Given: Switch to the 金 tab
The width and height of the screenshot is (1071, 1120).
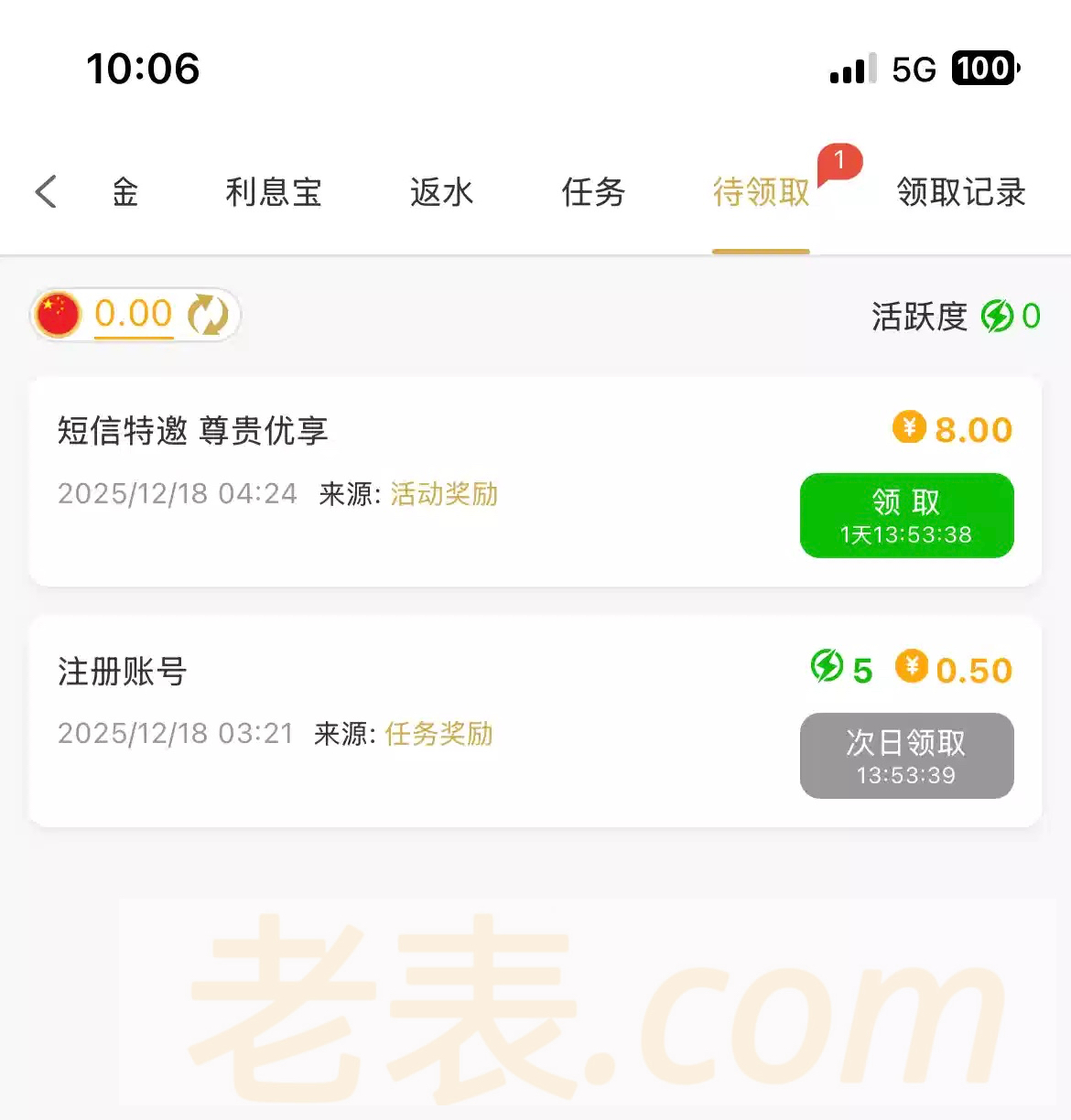Looking at the screenshot, I should tap(125, 193).
